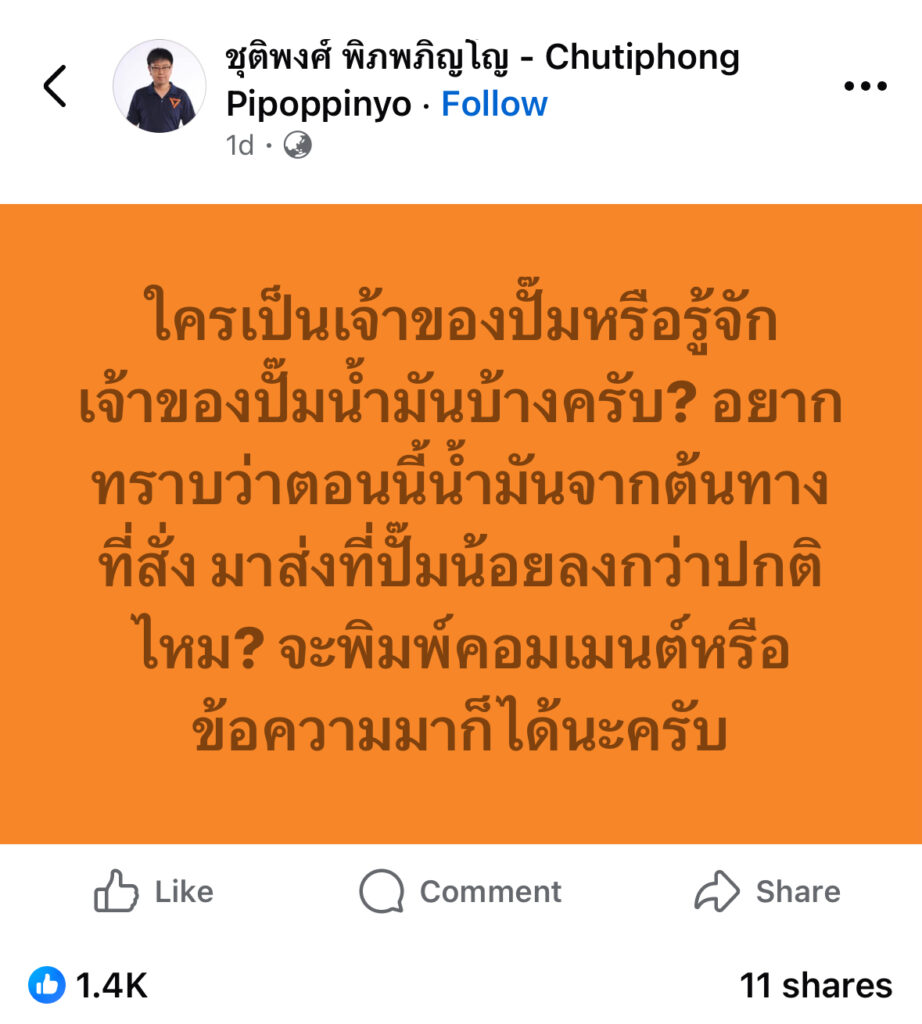Follow Chutiphong Pipoppinyo
The image size is (922, 1024).
pos(494,104)
